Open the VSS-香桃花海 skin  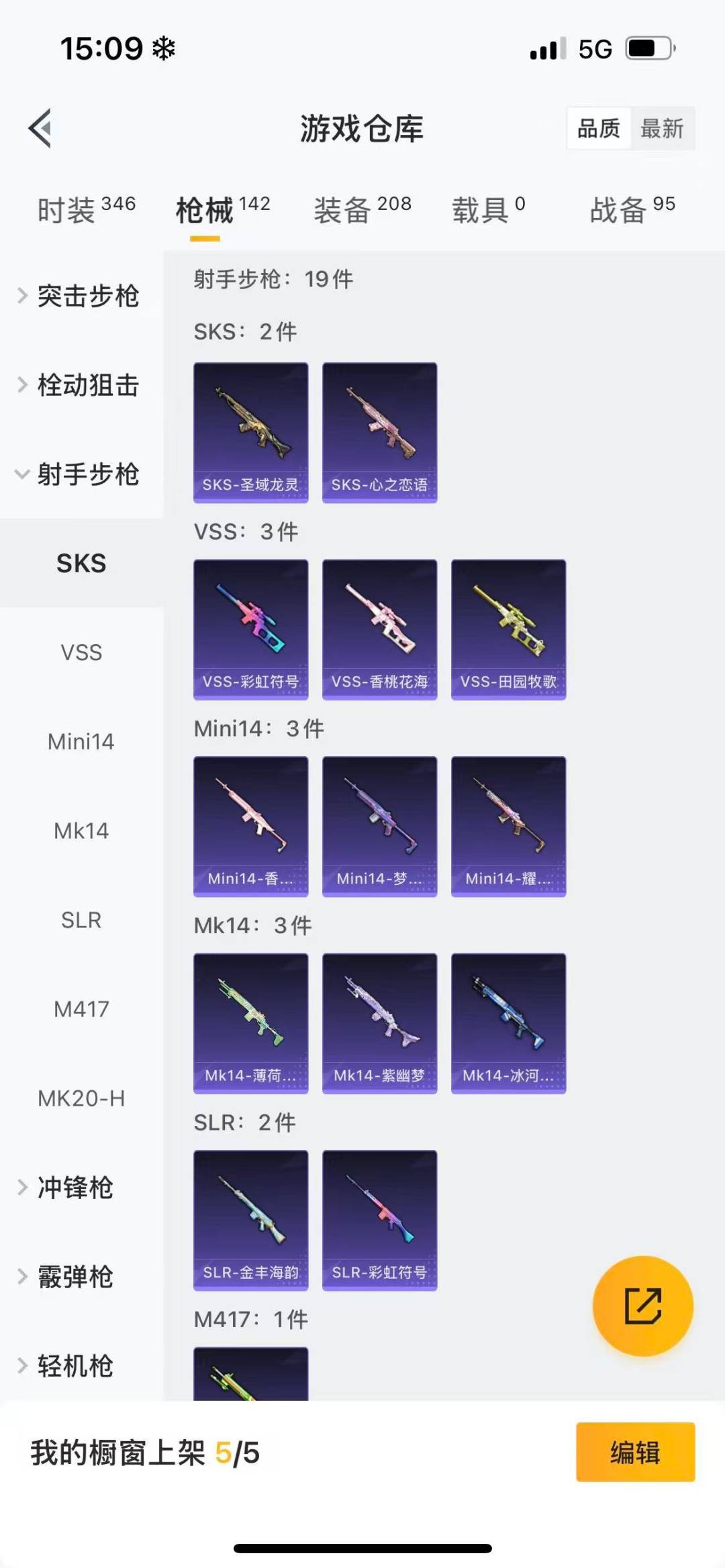(380, 629)
